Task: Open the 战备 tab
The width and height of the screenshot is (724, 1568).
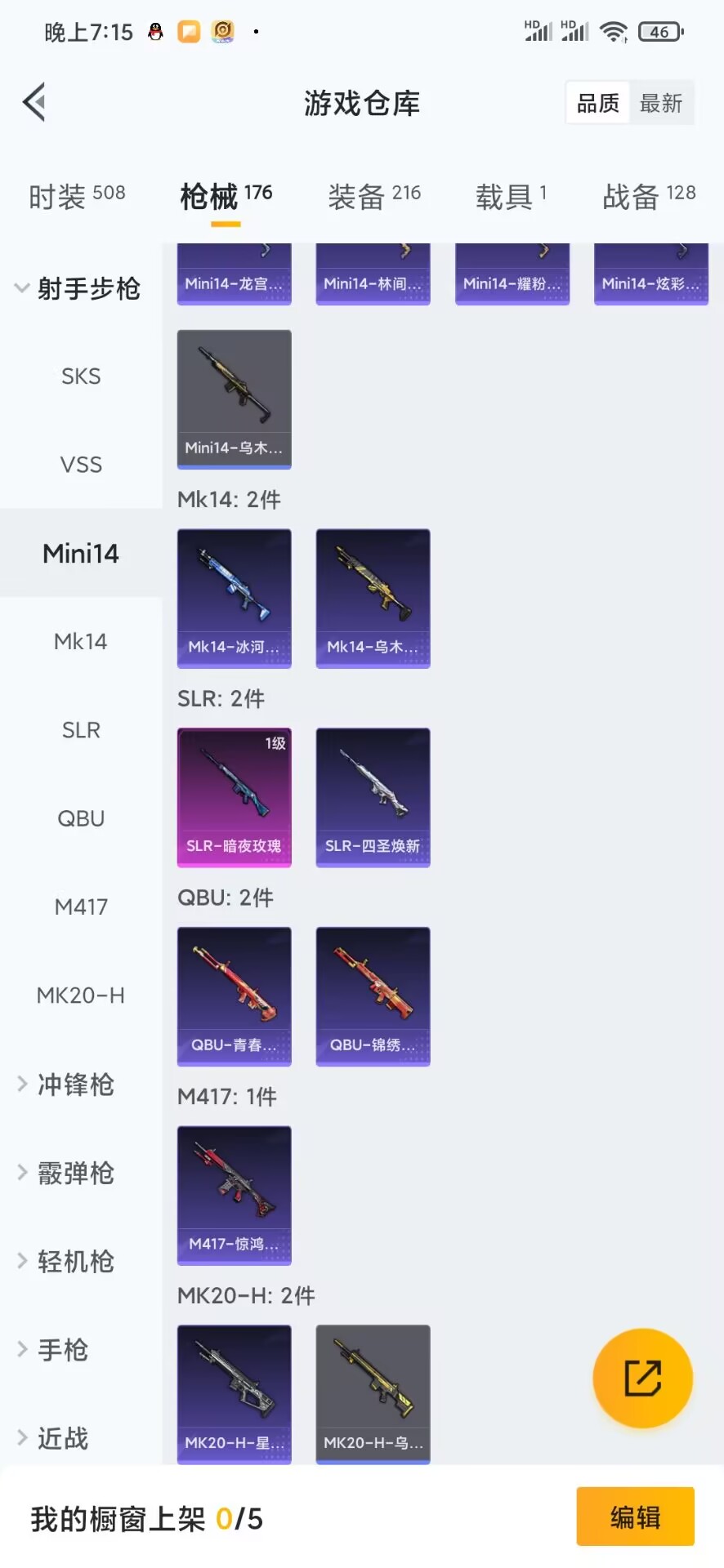Action: (649, 196)
